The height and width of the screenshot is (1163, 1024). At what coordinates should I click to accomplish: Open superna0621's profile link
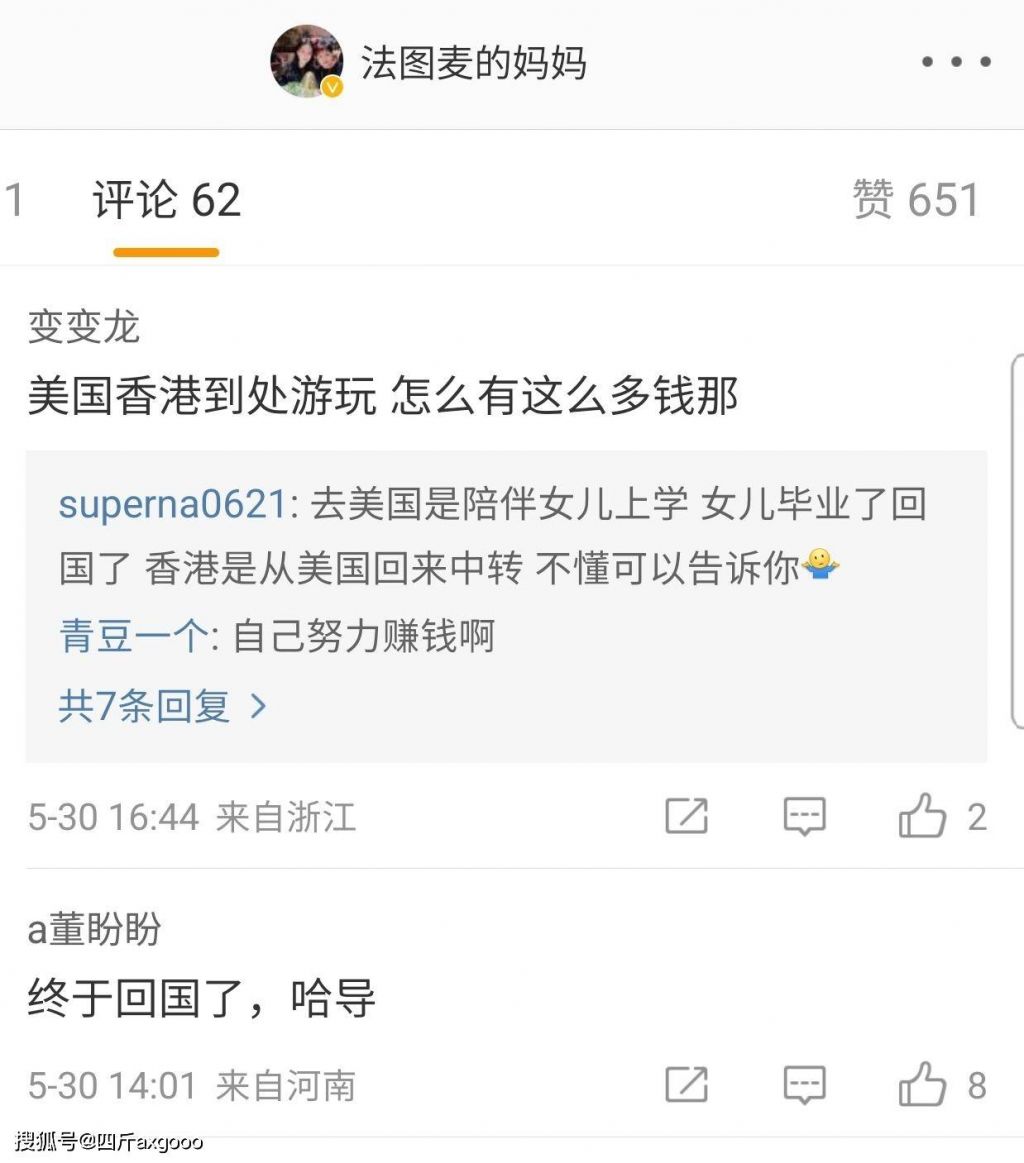click(173, 505)
